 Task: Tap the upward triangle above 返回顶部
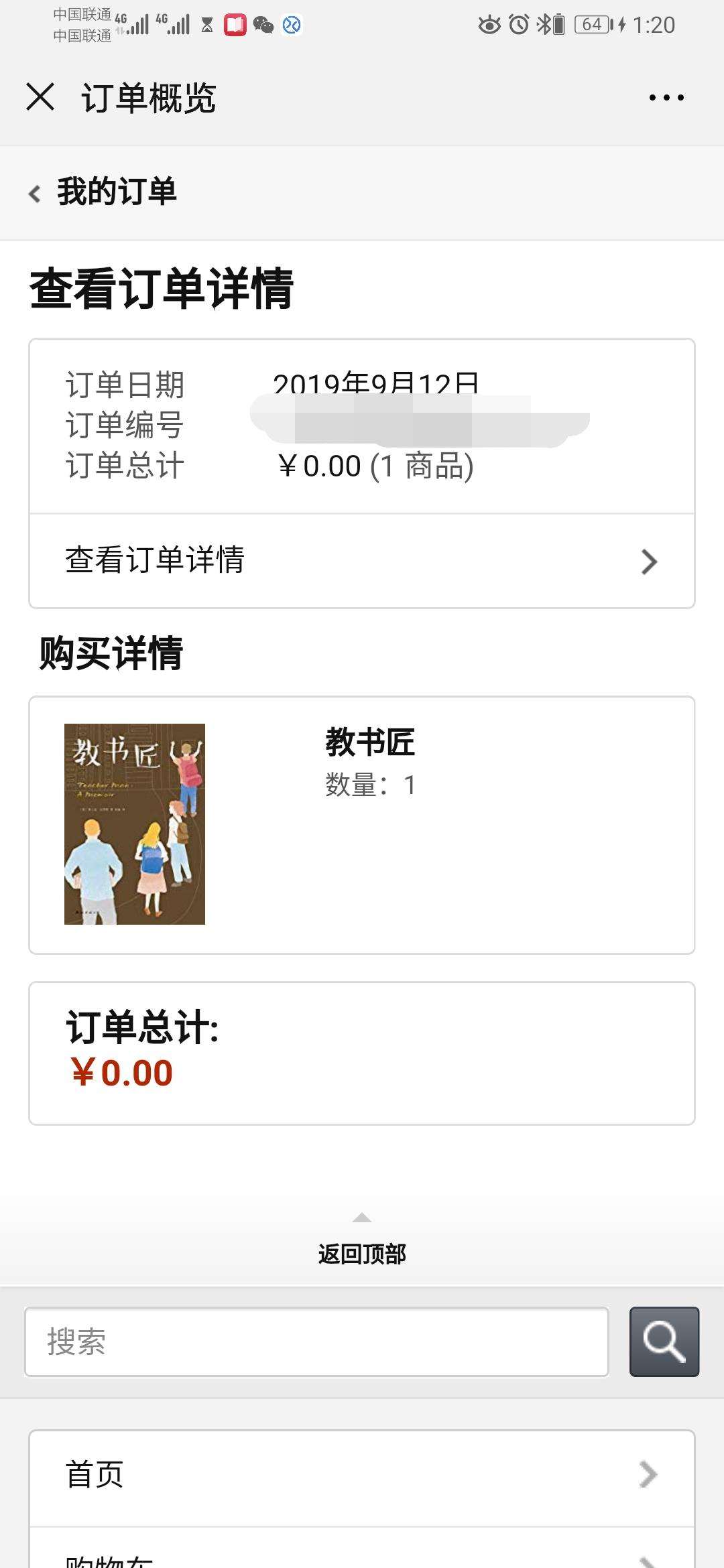click(362, 1218)
